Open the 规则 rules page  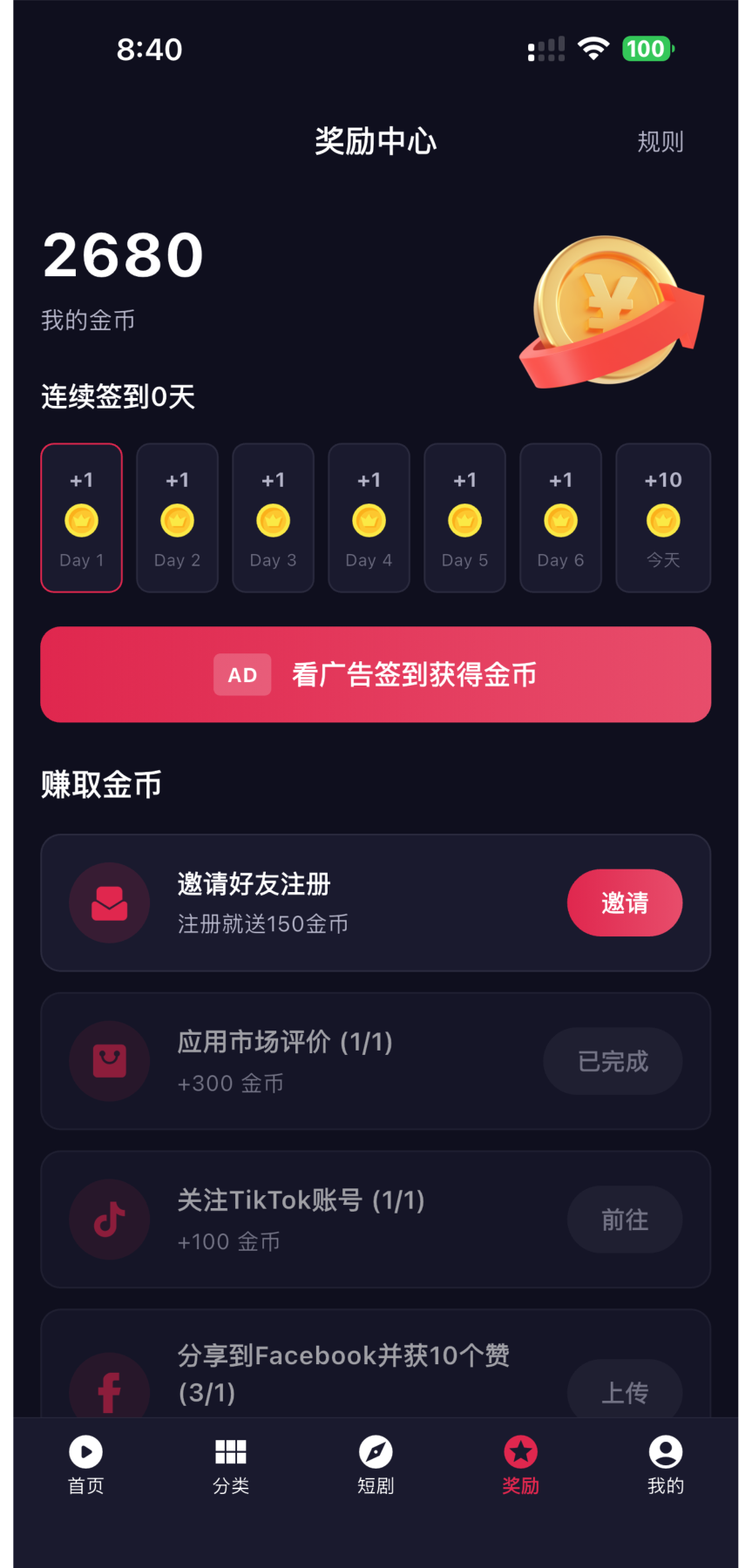click(x=660, y=141)
